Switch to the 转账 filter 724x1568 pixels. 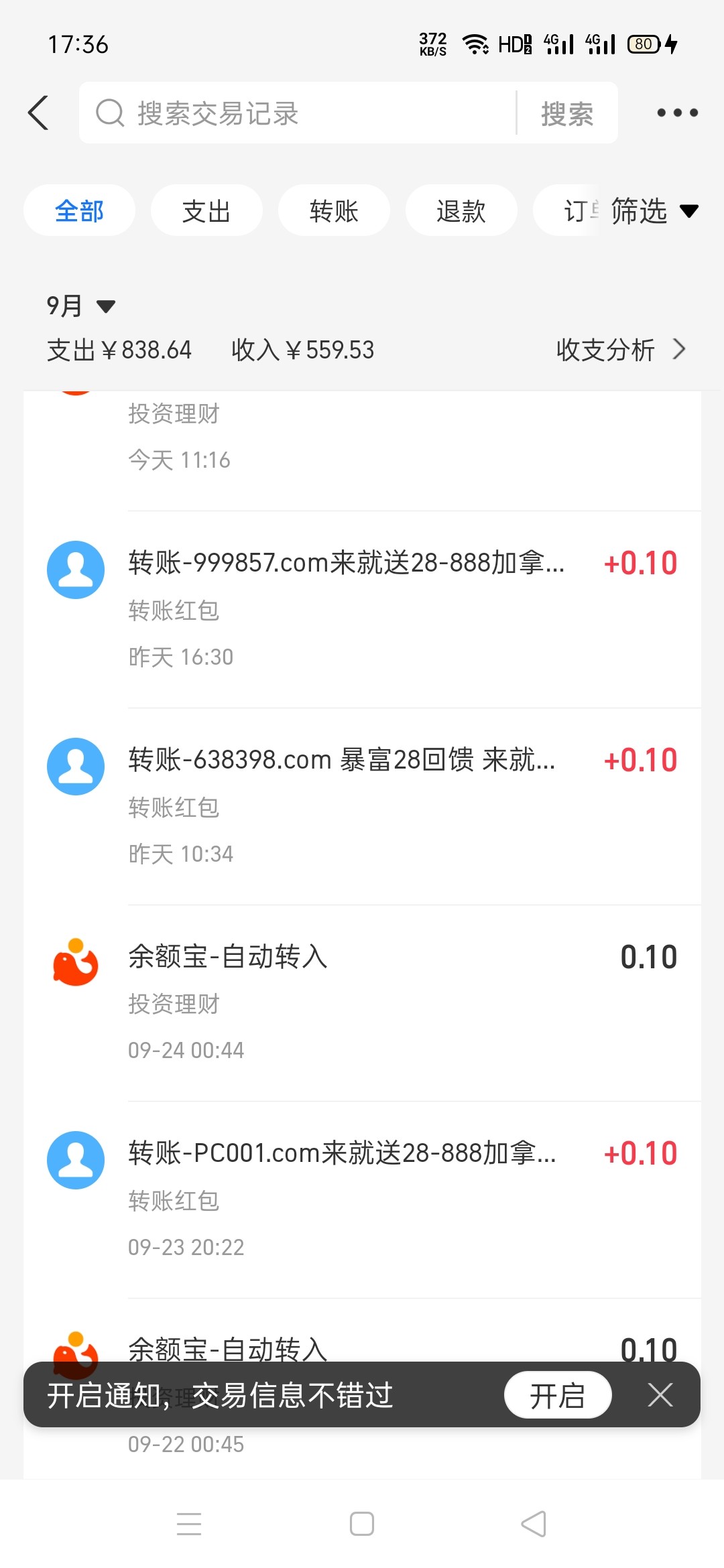pos(334,210)
